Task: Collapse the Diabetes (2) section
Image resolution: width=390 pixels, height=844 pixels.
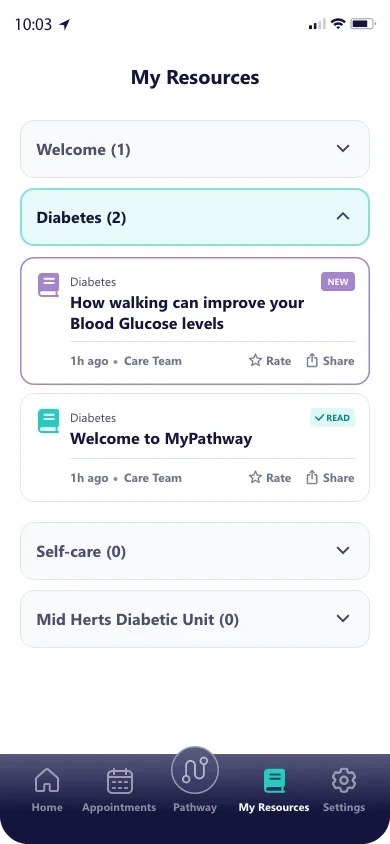Action: point(195,217)
